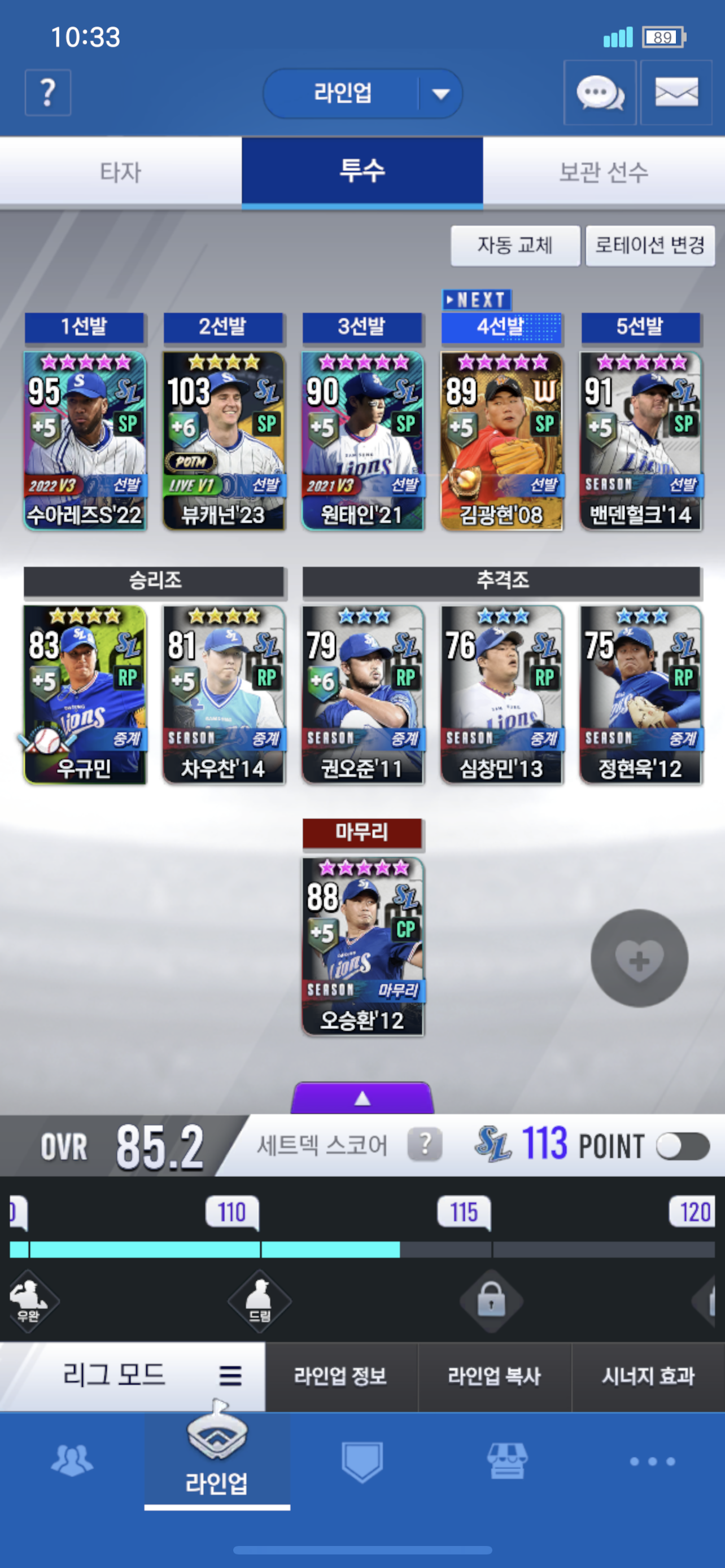
Task: Open 라인업 정보
Action: pos(341,1376)
